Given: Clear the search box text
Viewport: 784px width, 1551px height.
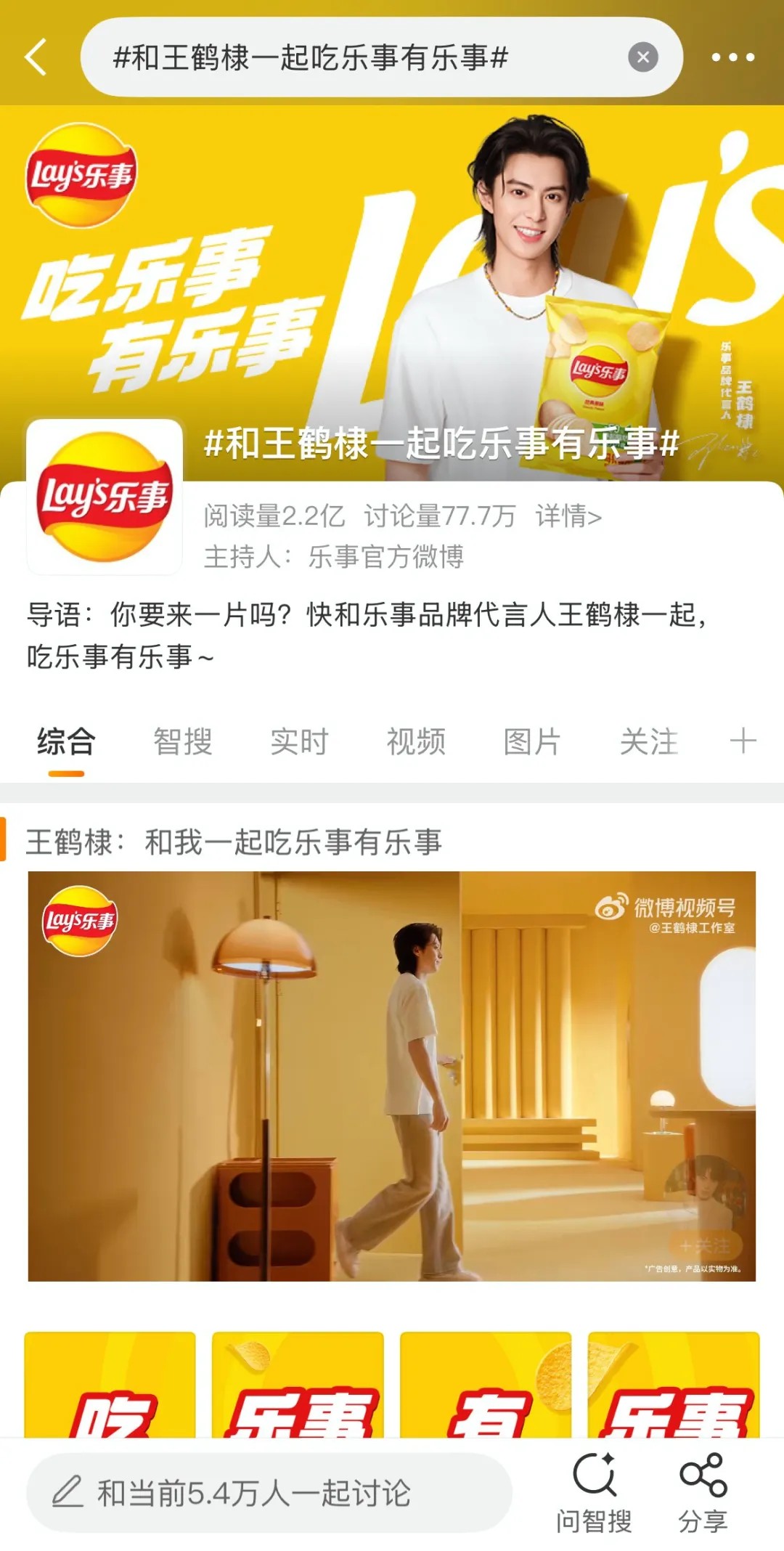Looking at the screenshot, I should [x=642, y=57].
